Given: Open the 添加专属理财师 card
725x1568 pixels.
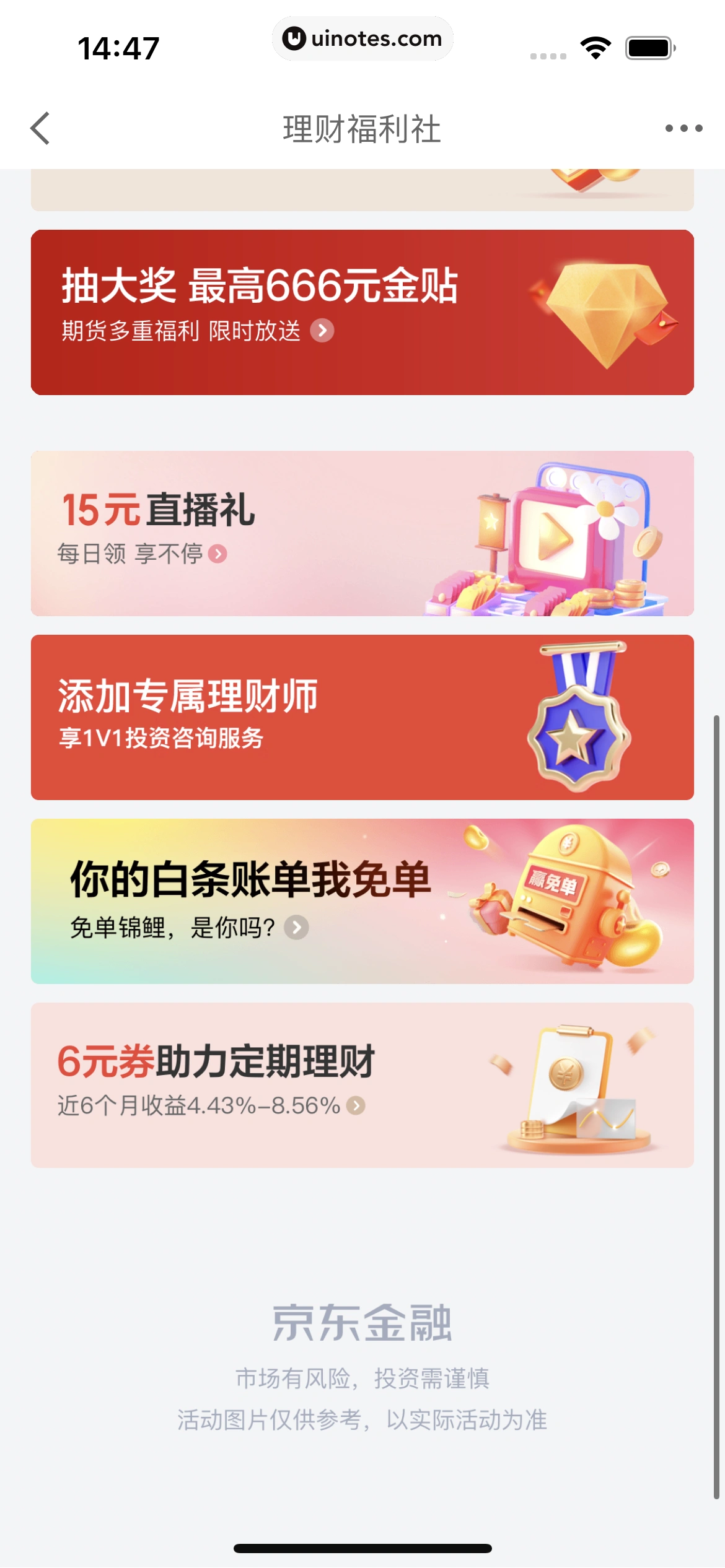Looking at the screenshot, I should pos(362,717).
